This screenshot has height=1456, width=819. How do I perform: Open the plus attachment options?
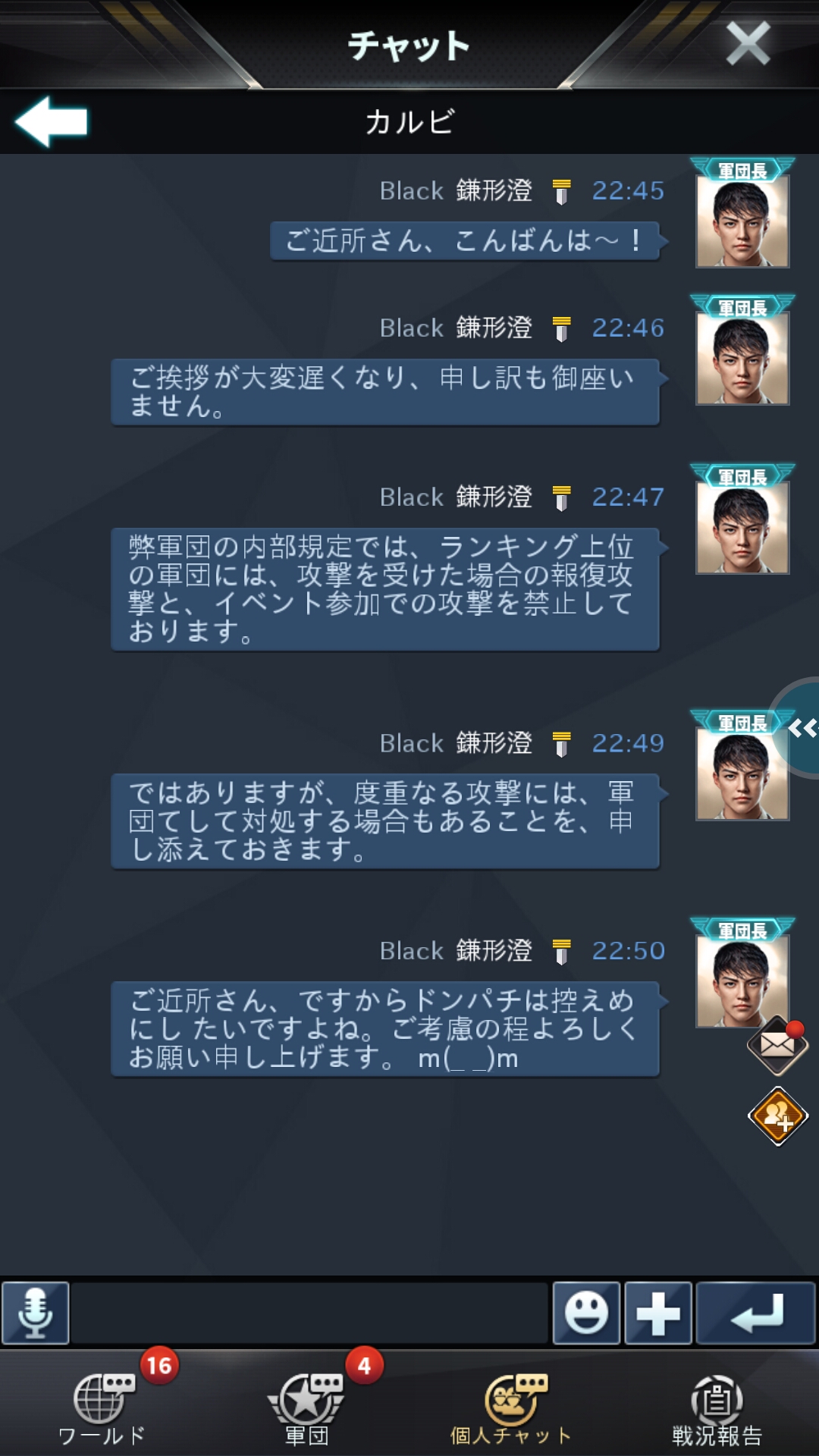657,1313
